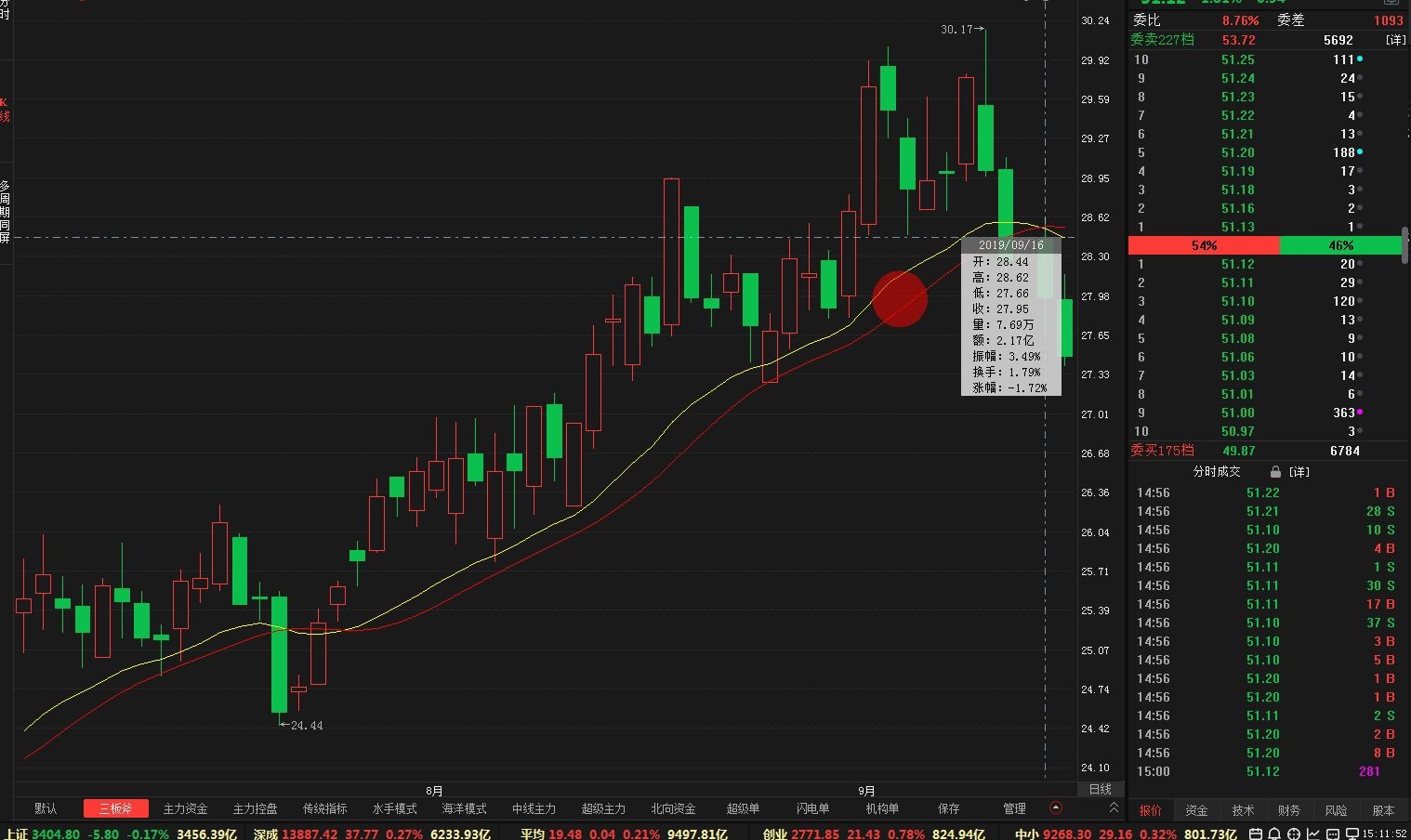View the 财务 side panel tab

1289,810
